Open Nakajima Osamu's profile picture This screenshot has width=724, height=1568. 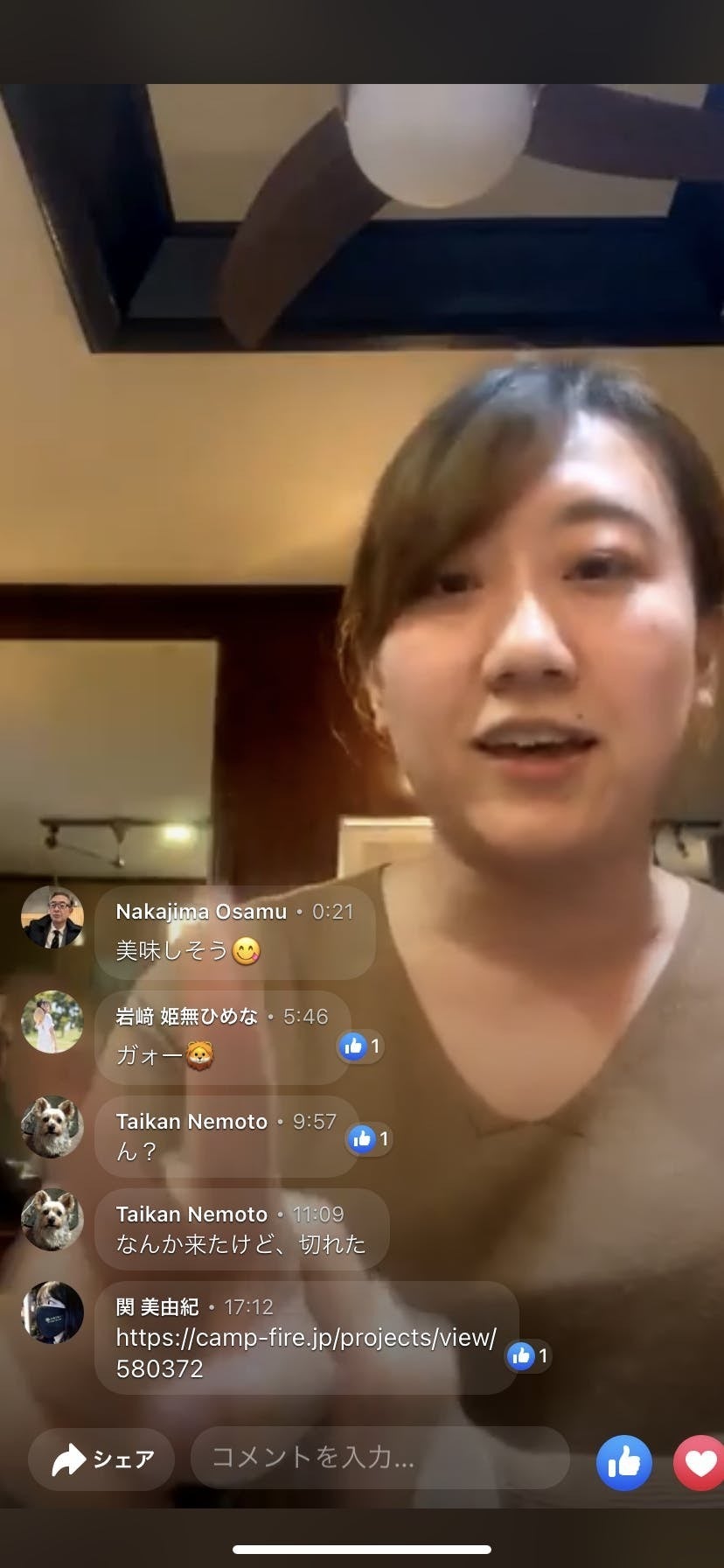[x=52, y=918]
